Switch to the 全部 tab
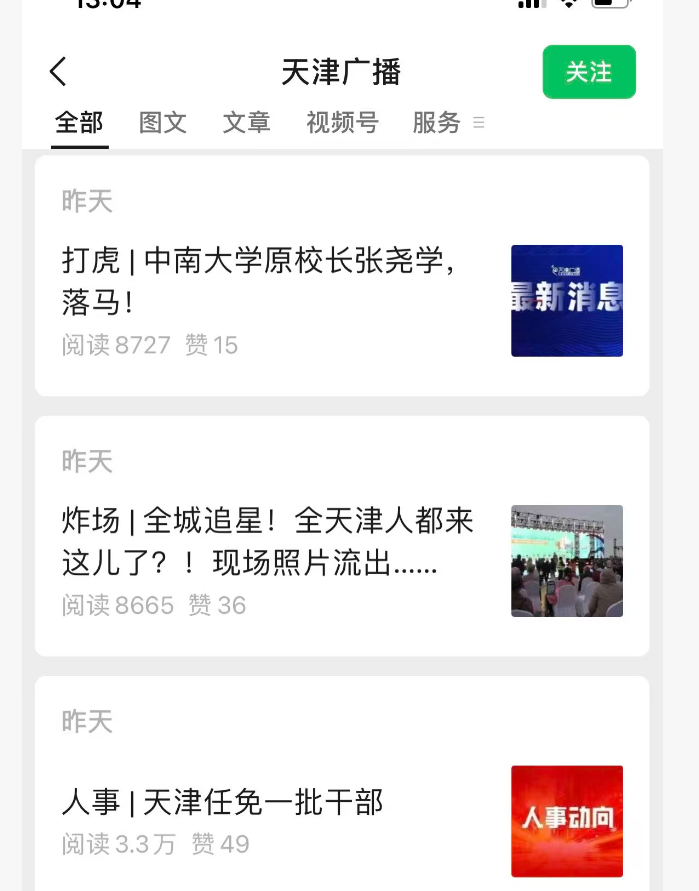 (79, 123)
